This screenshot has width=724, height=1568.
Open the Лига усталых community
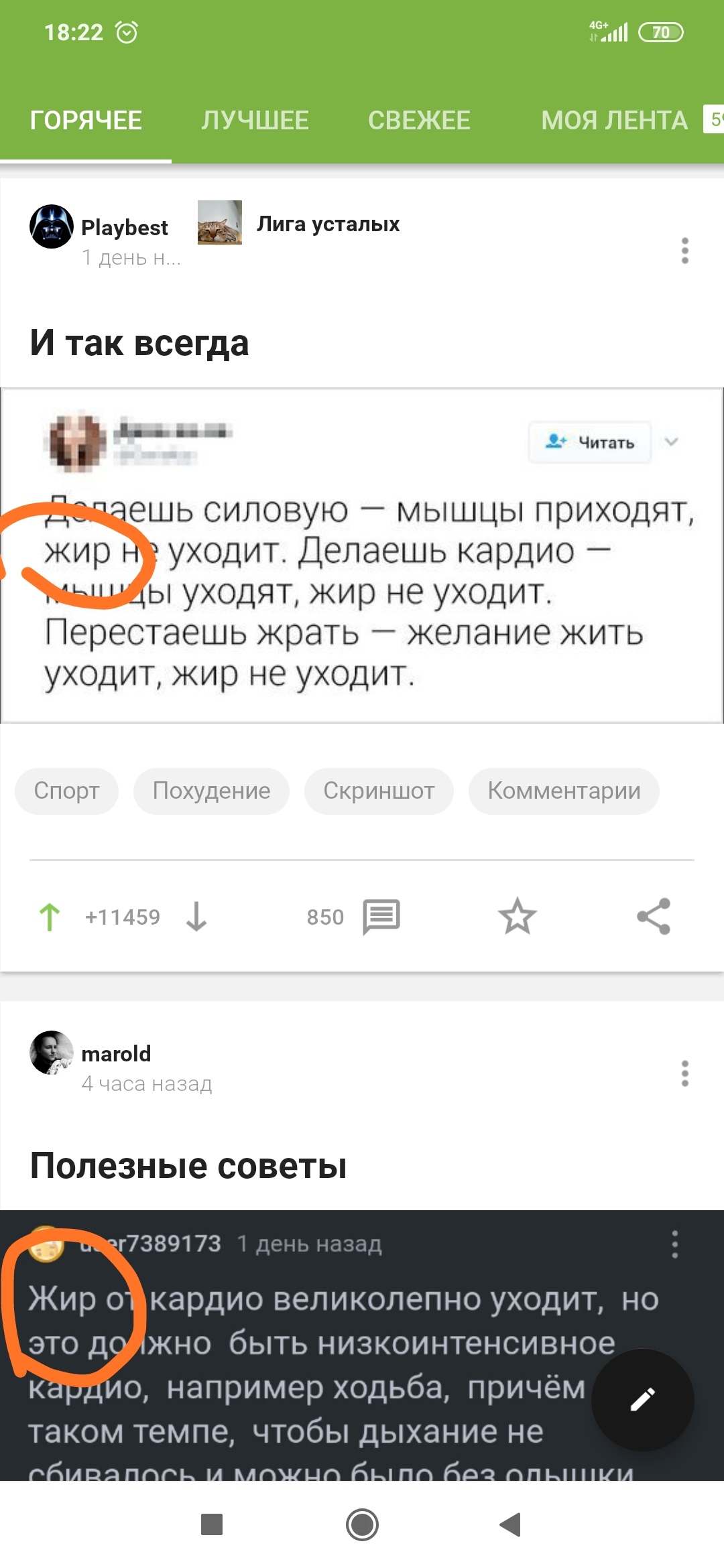point(328,224)
